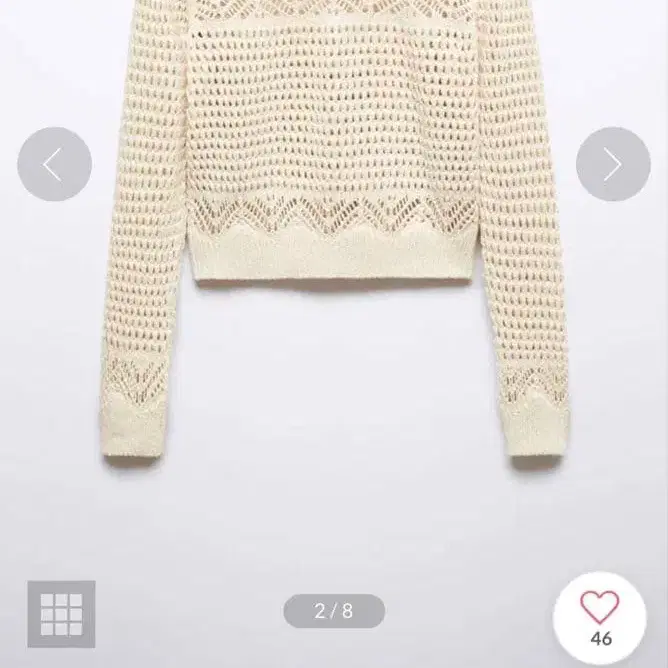The height and width of the screenshot is (668, 668).
Task: Like this sweater with the heart
Action: (x=600, y=608)
